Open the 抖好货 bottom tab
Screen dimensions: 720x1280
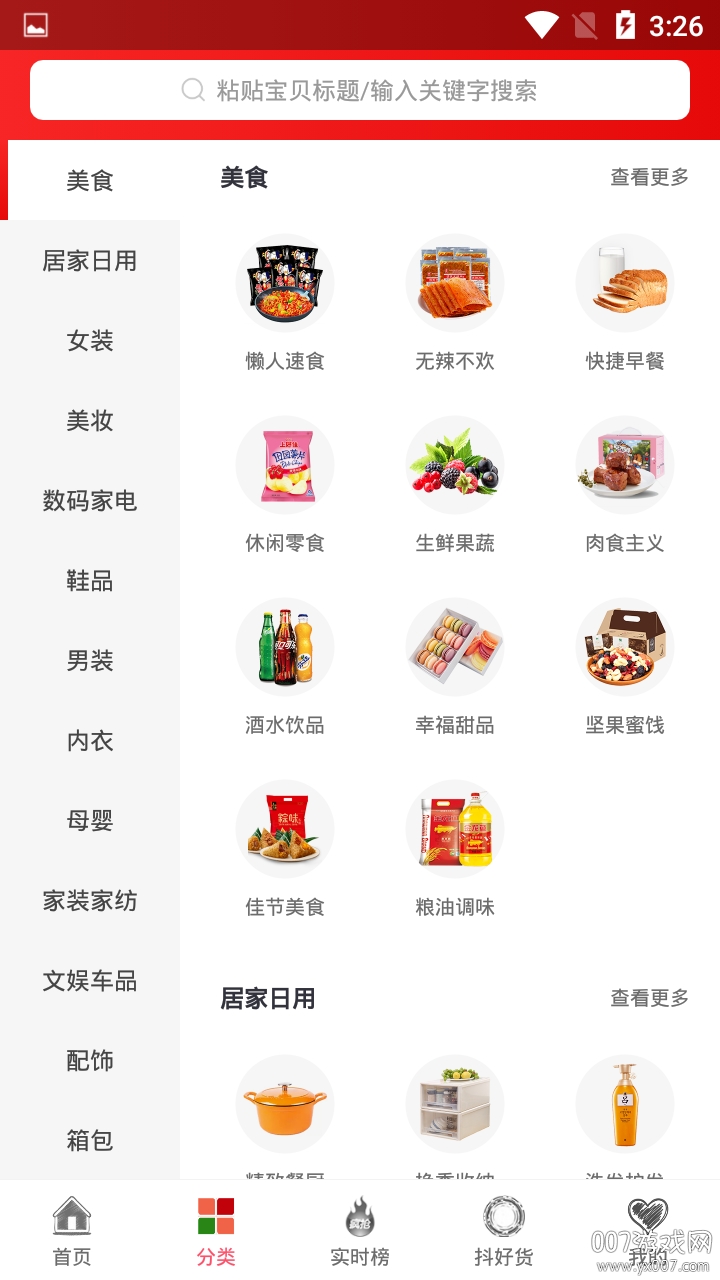[504, 1230]
